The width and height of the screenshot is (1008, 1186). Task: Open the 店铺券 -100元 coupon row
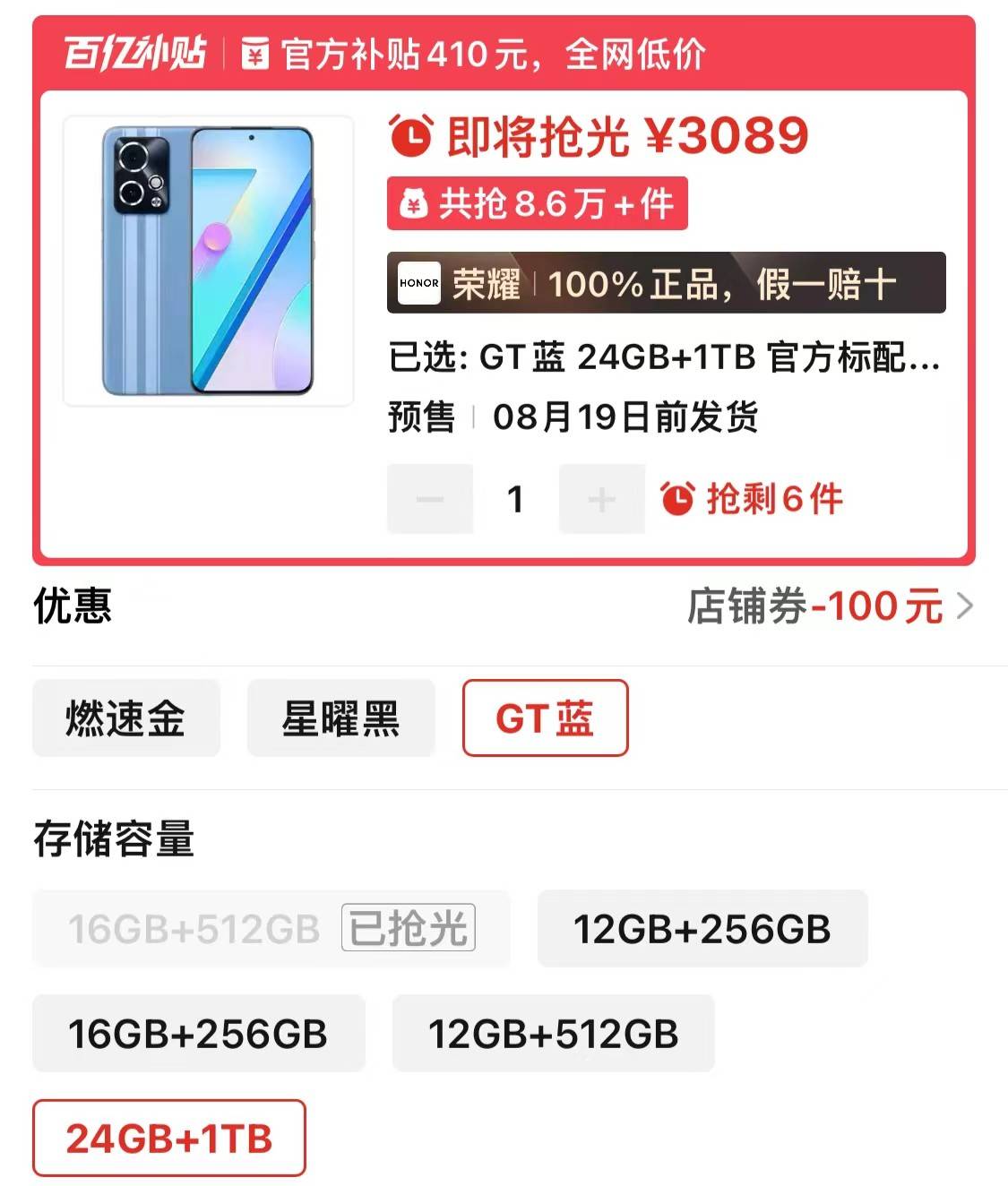pos(829,606)
